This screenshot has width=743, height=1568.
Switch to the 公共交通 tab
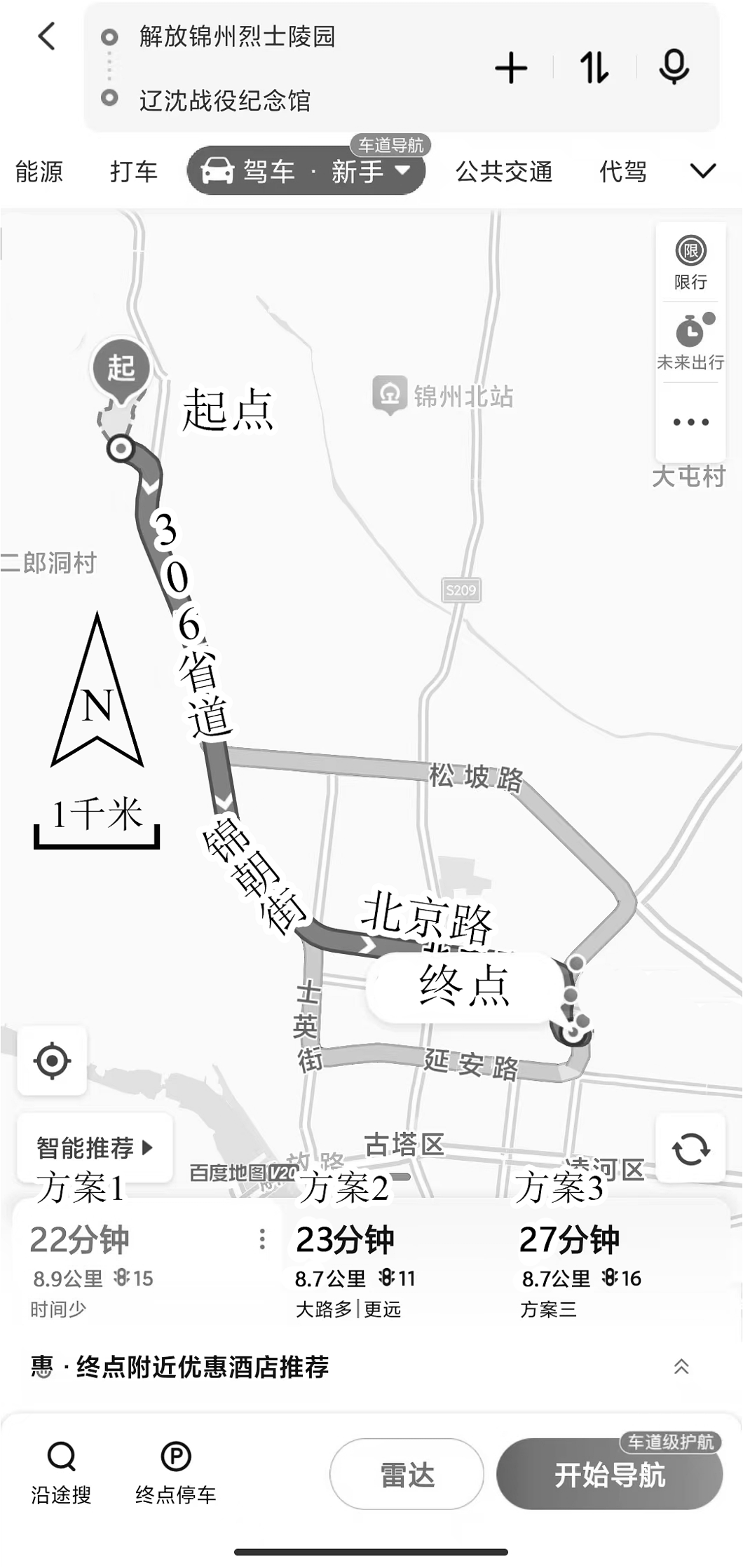(x=504, y=171)
